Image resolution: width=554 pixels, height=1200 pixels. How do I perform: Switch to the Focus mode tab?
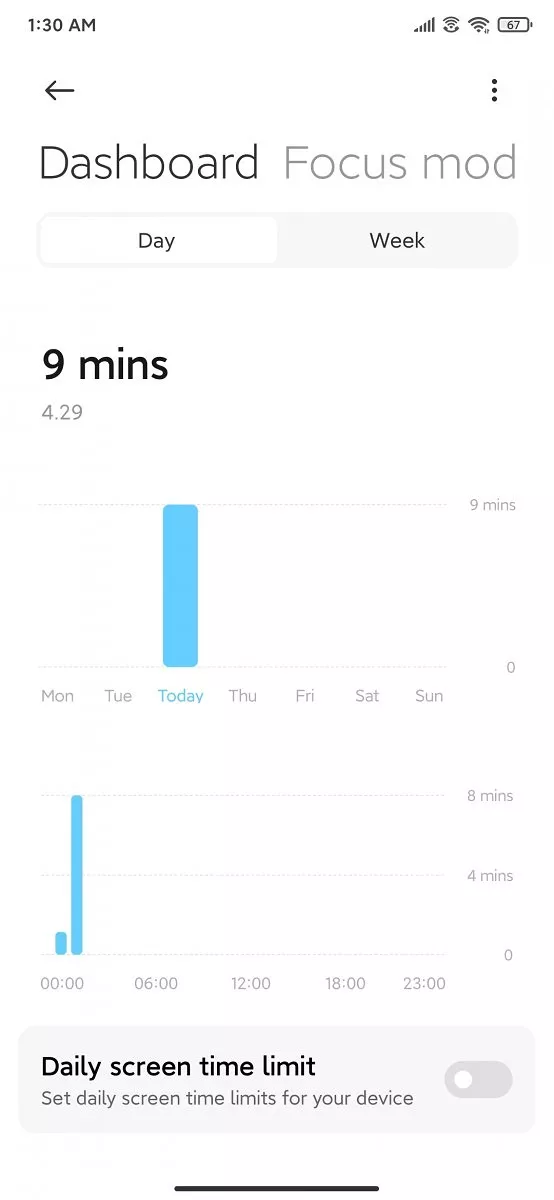400,163
